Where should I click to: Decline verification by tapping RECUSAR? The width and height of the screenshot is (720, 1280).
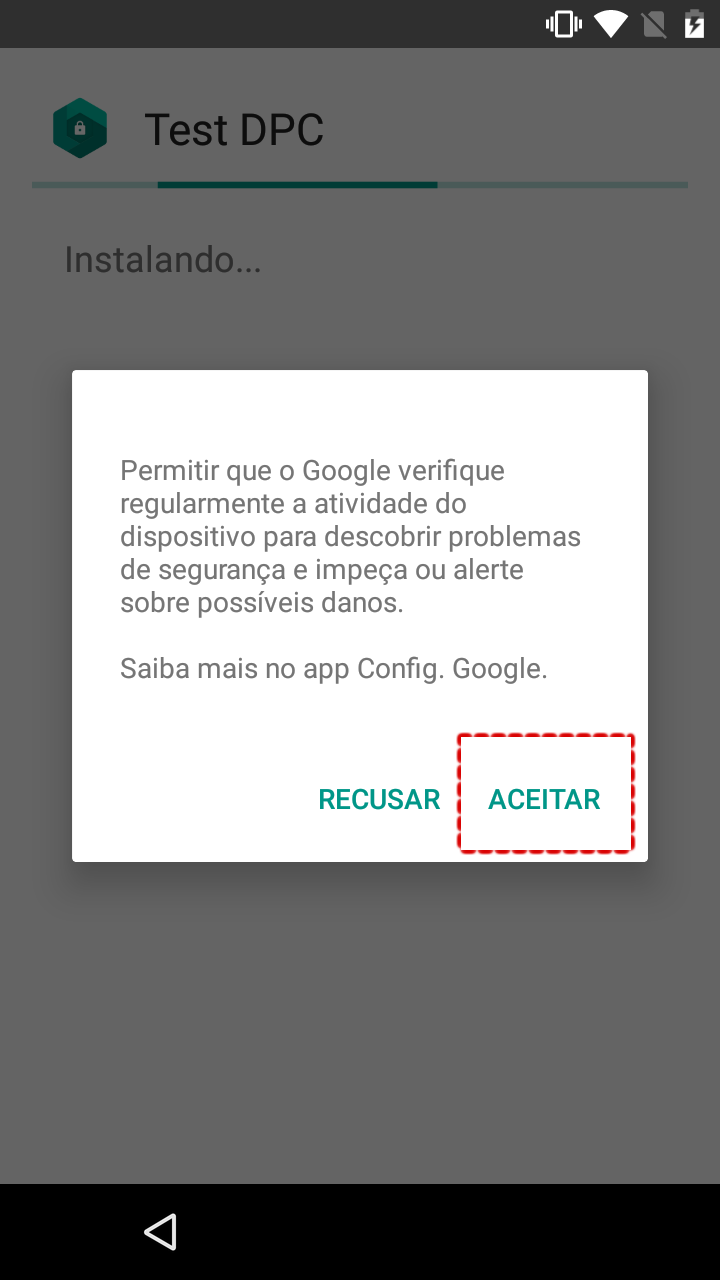(379, 799)
